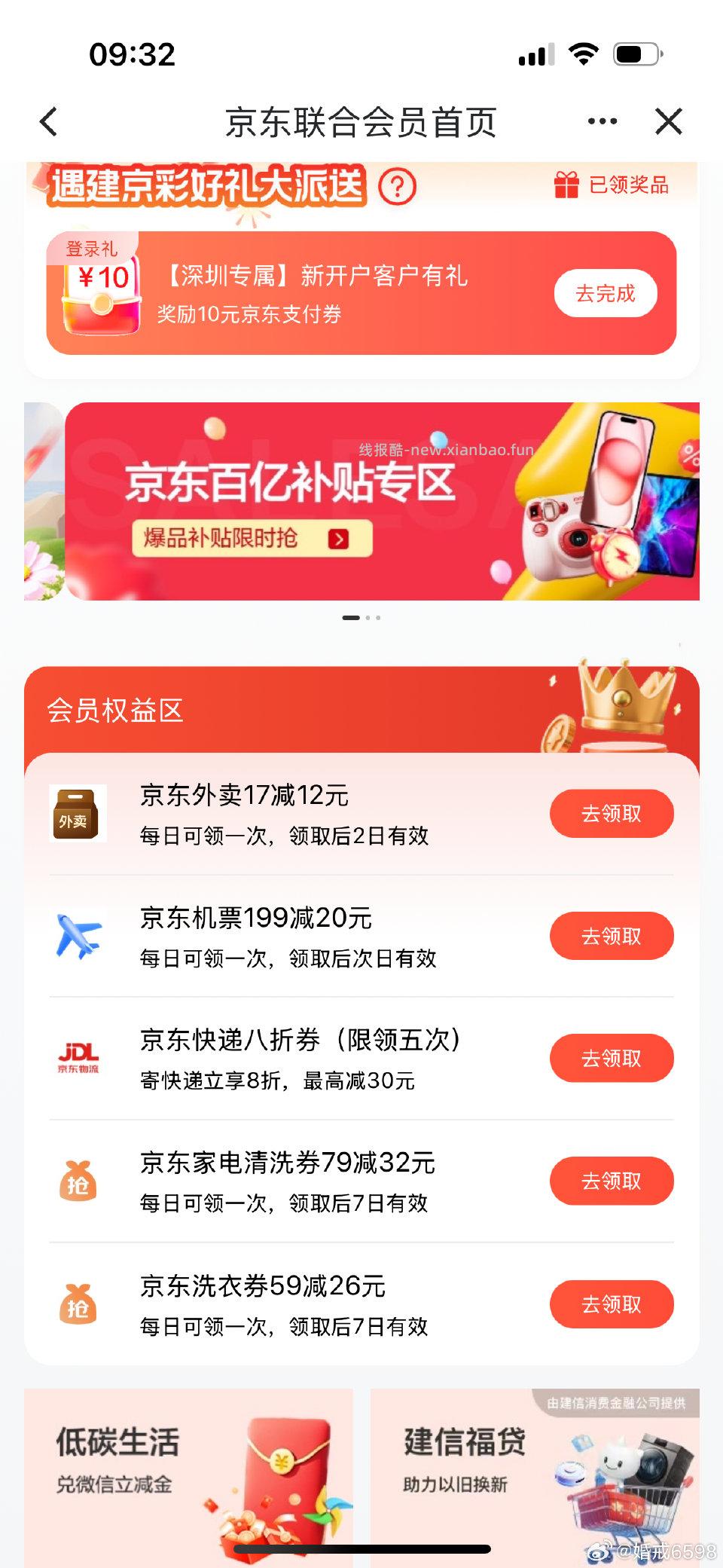The height and width of the screenshot is (1568, 723).
Task: Open the JDL 京东物流 logo icon
Action: coord(78,1058)
